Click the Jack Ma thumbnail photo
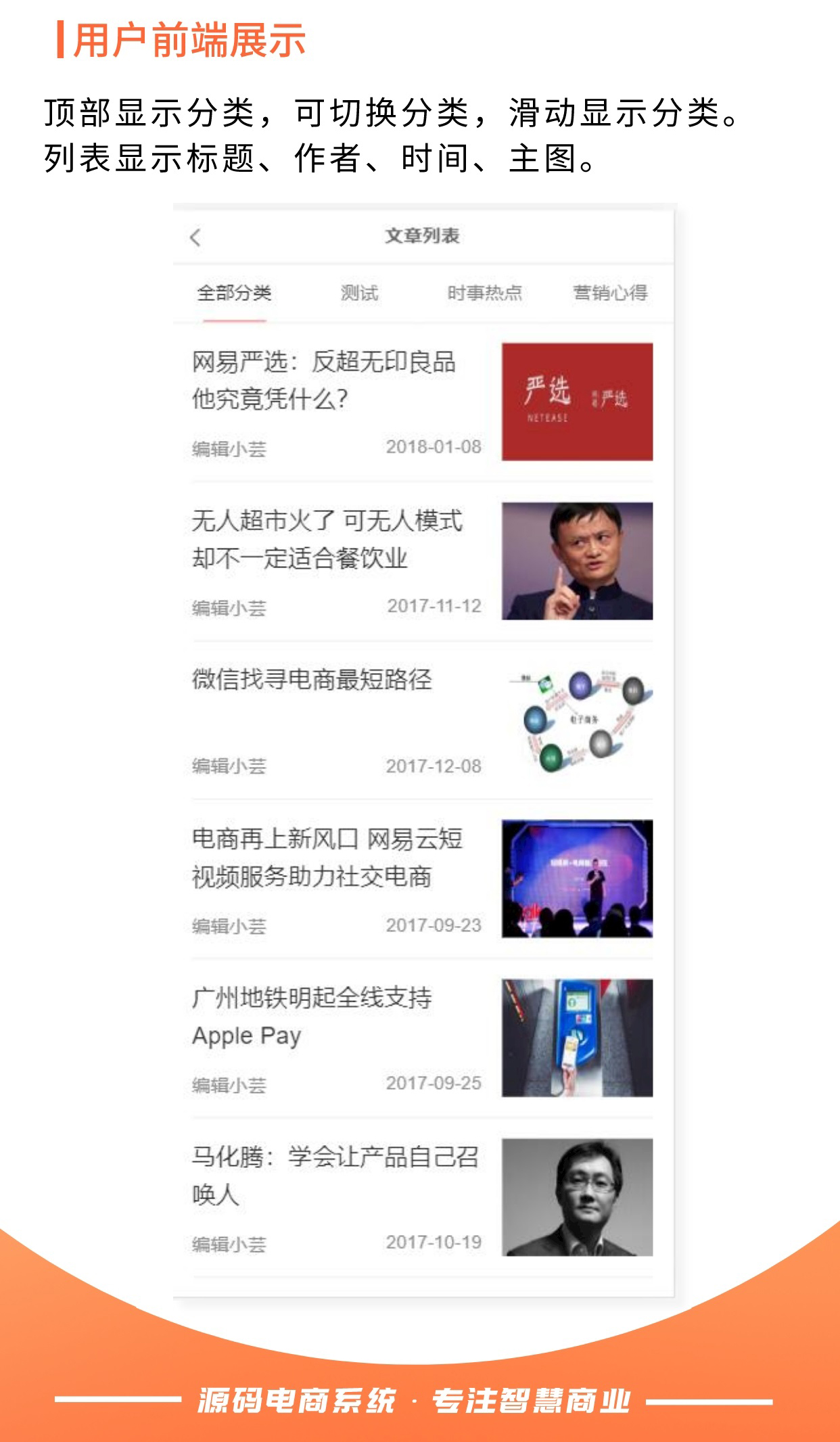840x1442 pixels. click(x=576, y=561)
